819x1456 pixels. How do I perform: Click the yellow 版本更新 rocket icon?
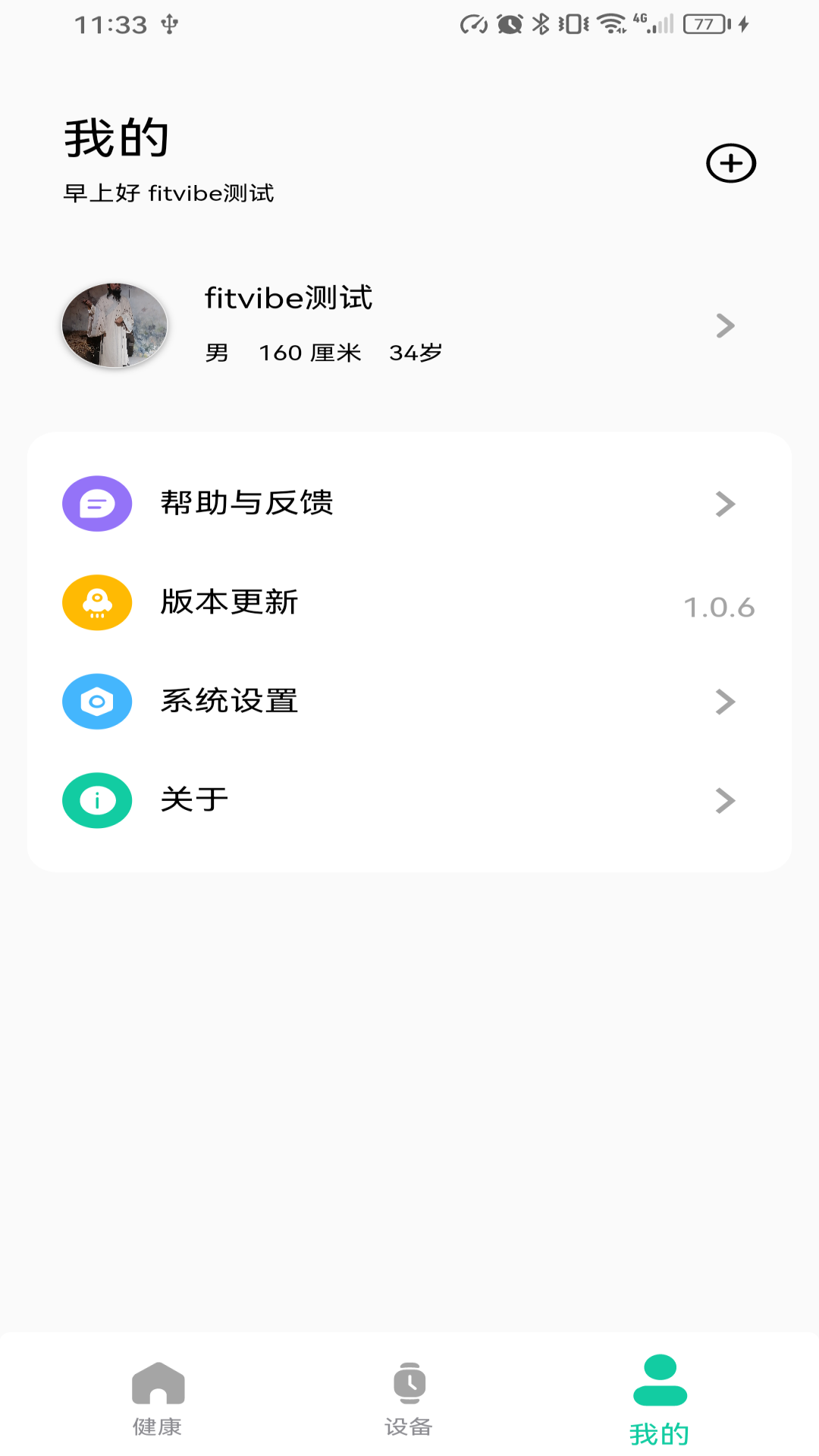click(97, 602)
